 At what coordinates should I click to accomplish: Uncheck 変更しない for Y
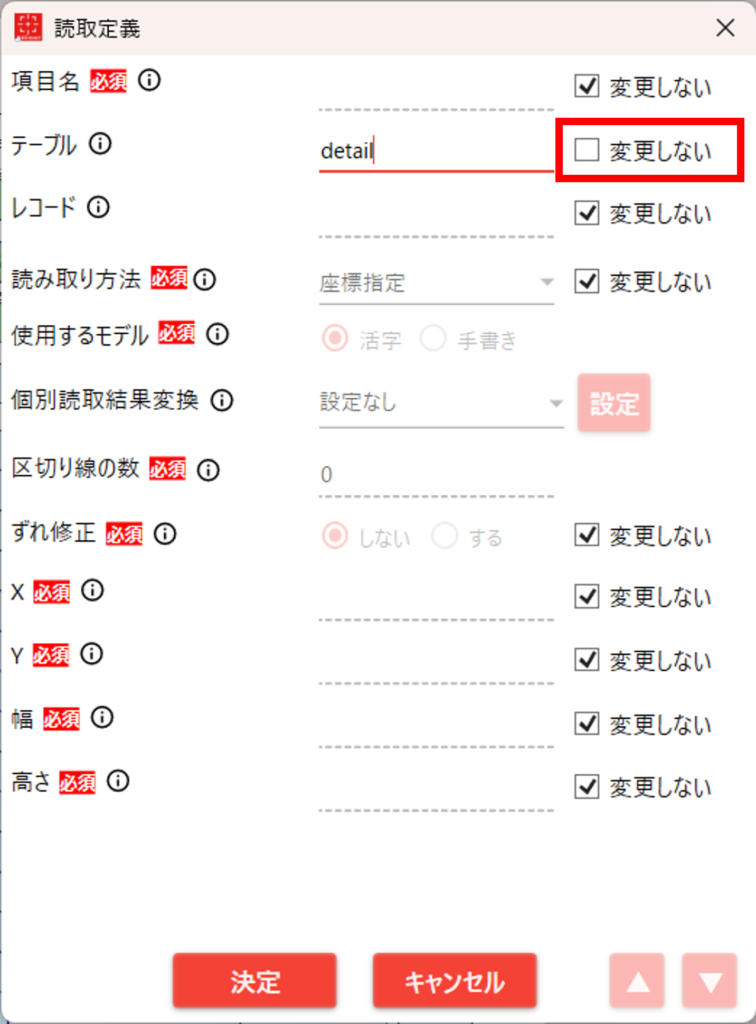click(587, 660)
